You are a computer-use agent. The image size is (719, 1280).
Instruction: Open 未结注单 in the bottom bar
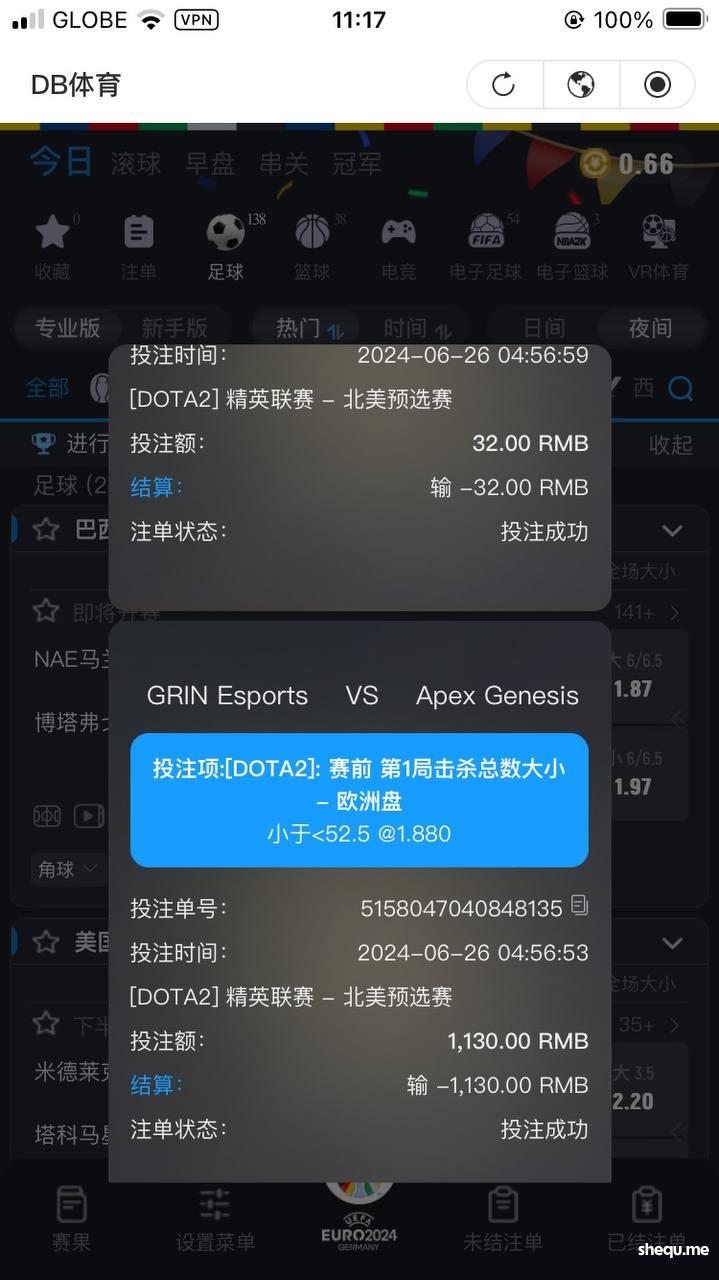point(502,1218)
